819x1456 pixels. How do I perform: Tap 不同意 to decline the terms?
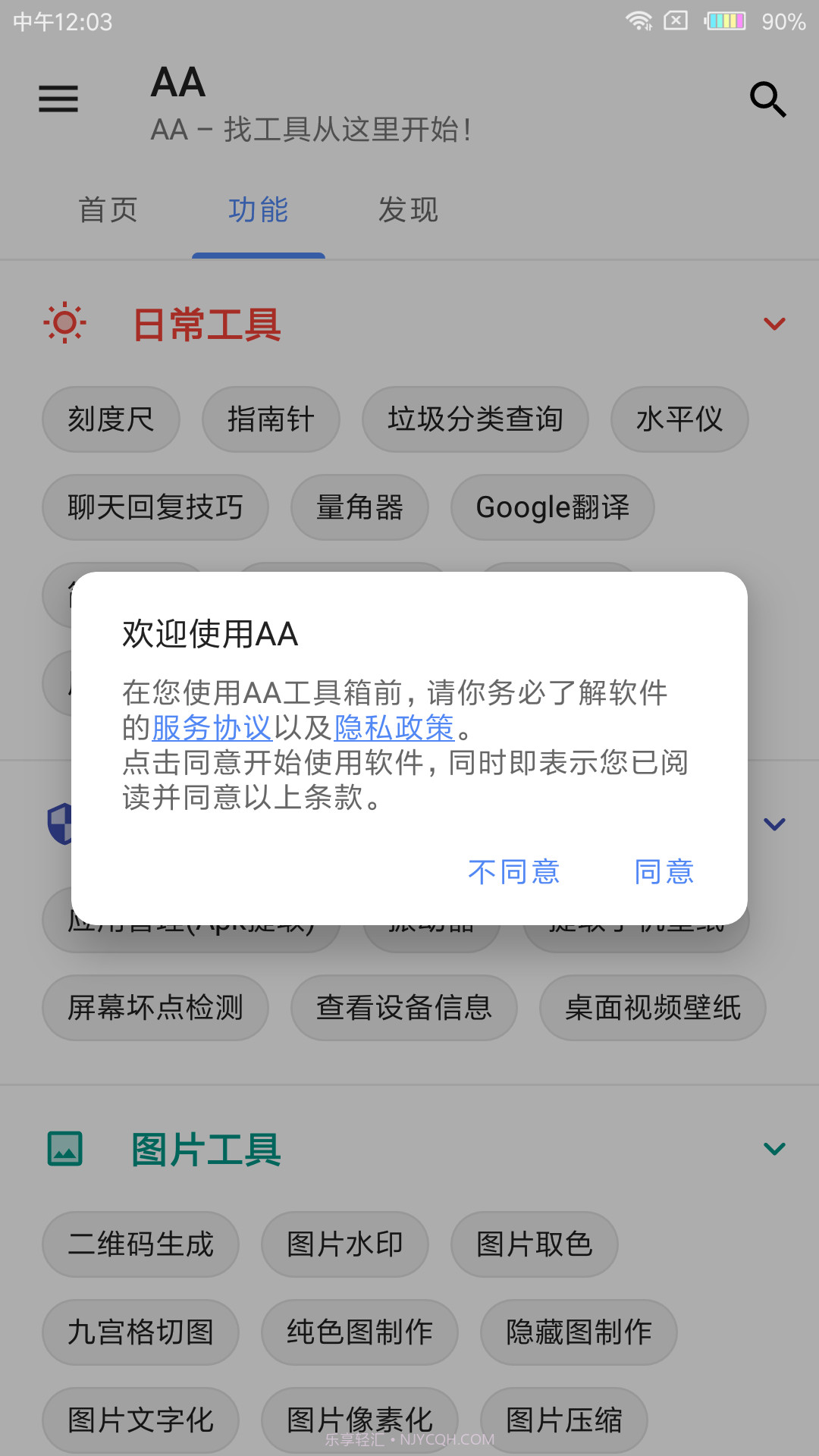coord(514,872)
